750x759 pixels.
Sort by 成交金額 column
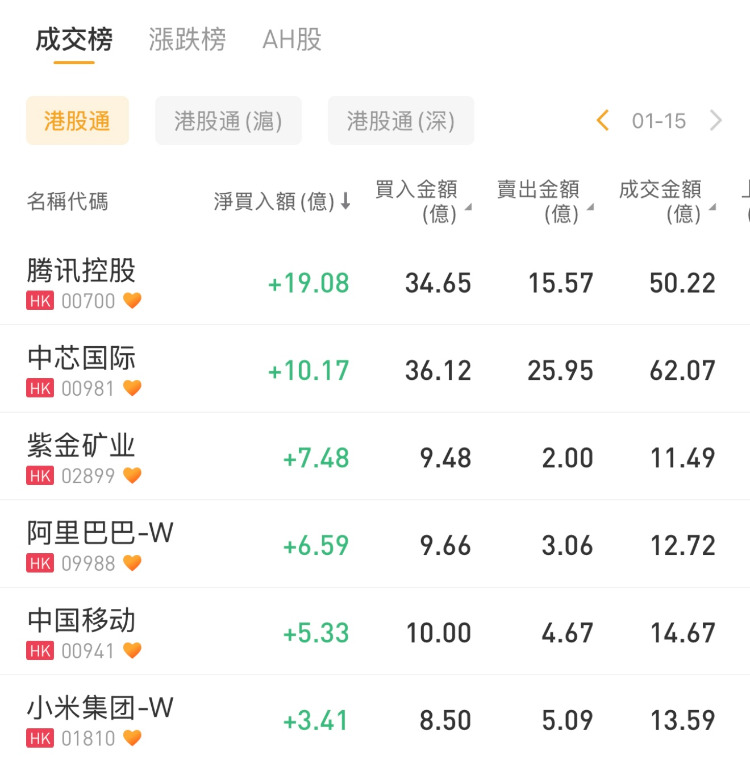(x=664, y=201)
